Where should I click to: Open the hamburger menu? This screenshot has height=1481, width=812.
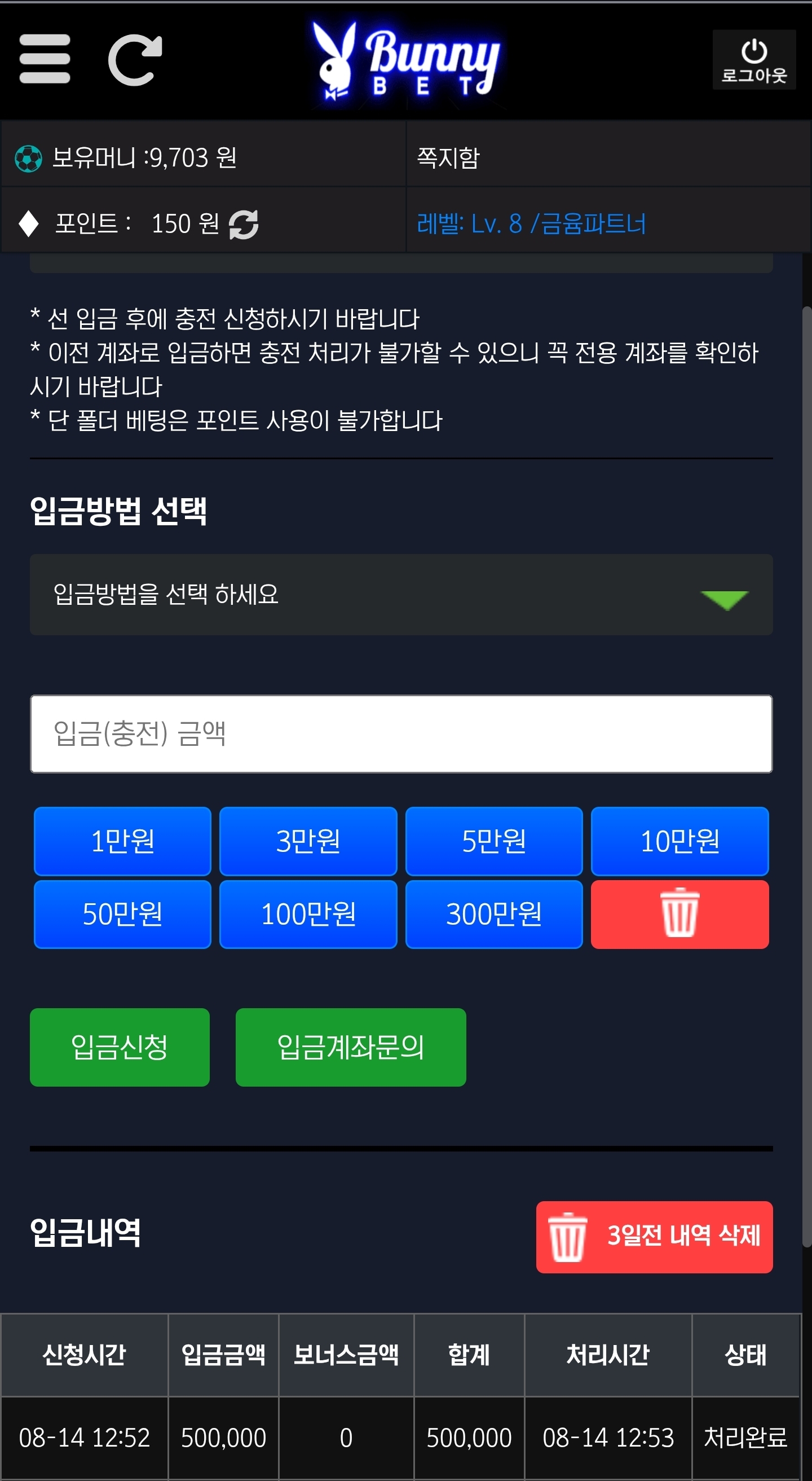tap(45, 59)
